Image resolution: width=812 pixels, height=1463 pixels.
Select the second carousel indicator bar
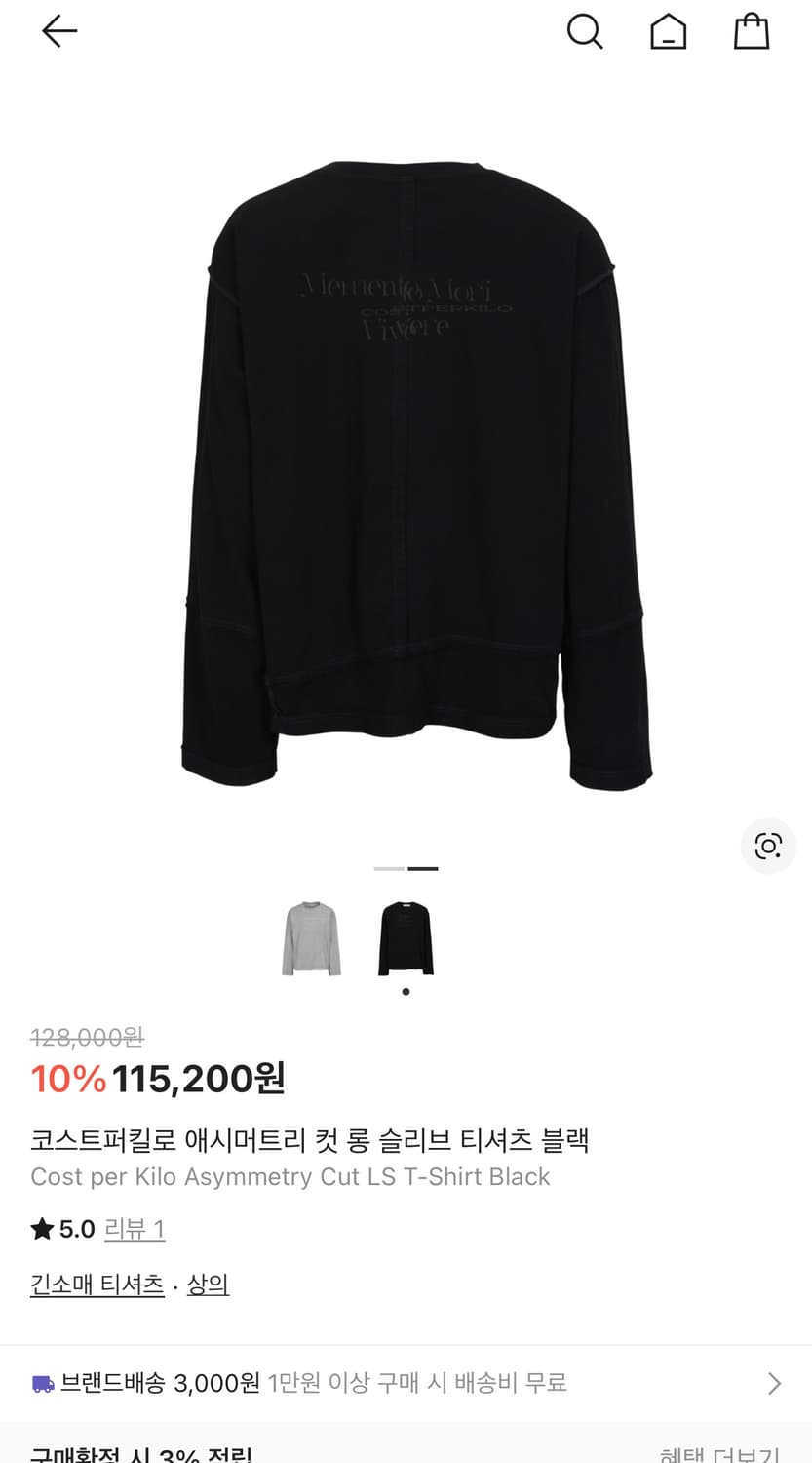421,868
